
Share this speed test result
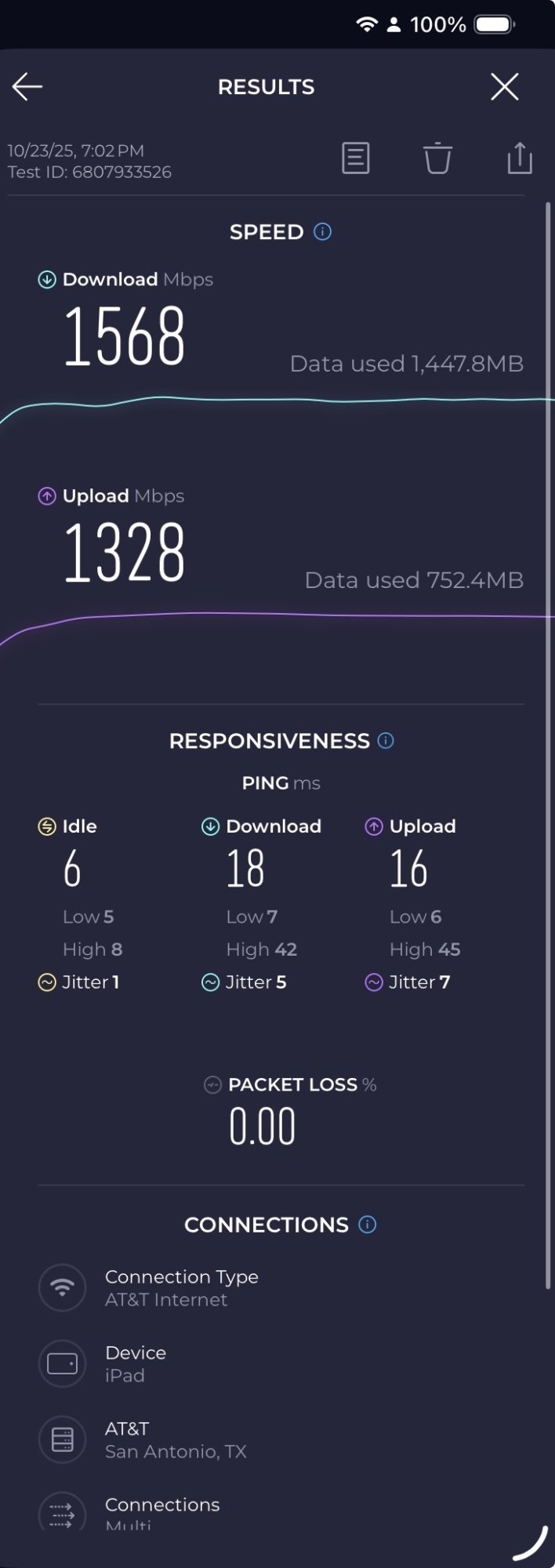(x=519, y=158)
